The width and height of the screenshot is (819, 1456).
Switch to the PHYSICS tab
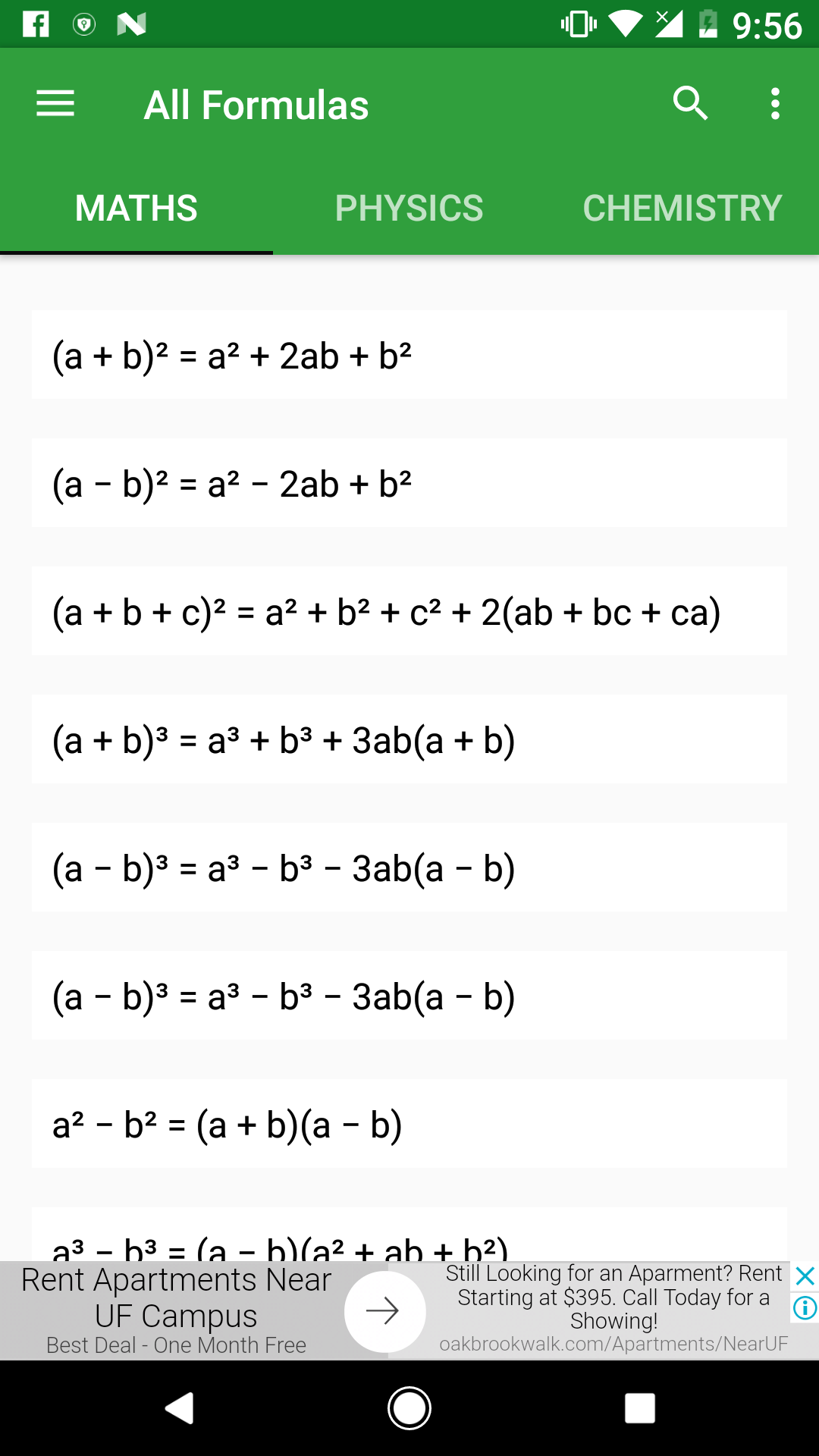[409, 207]
